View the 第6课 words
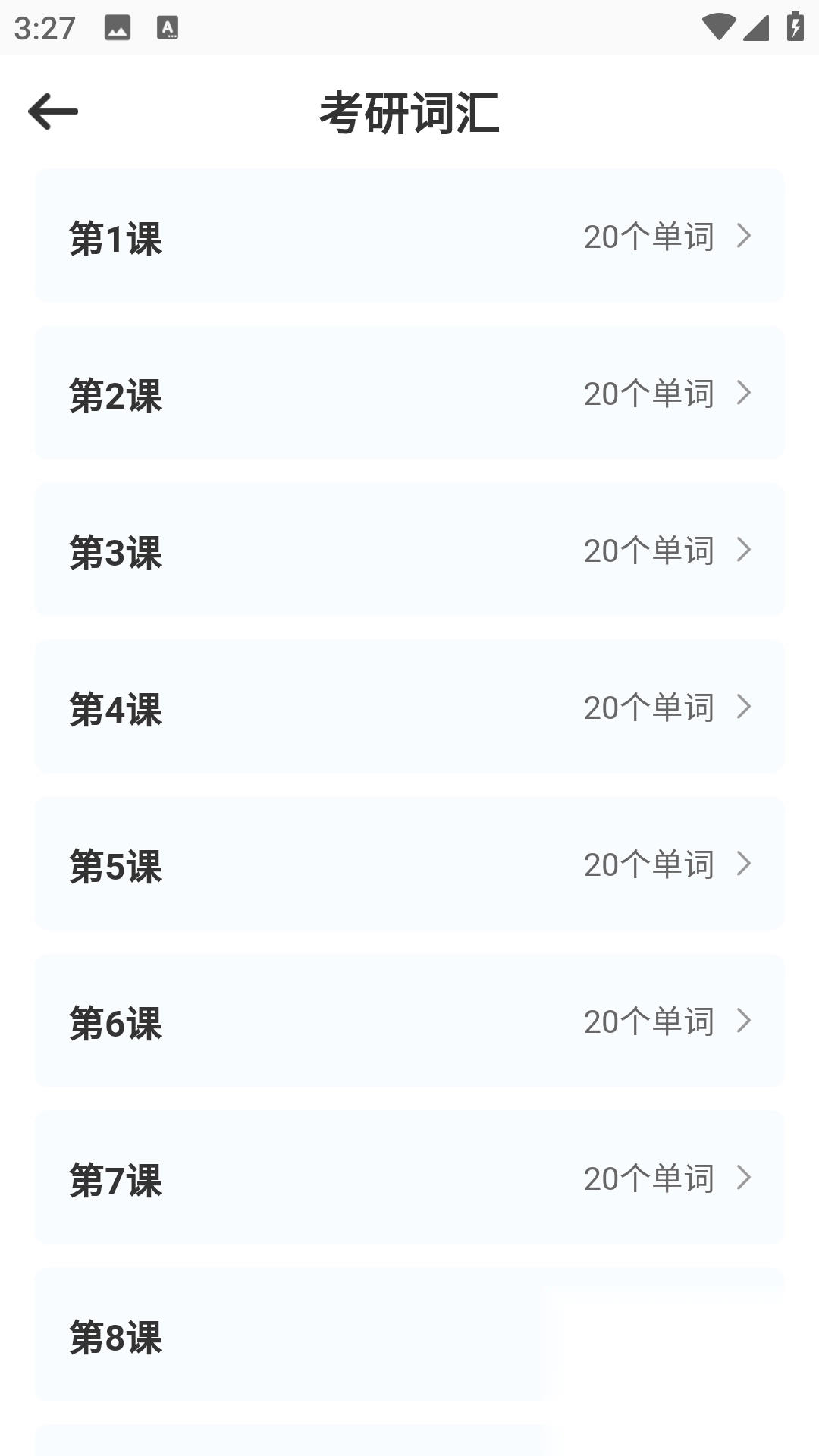This screenshot has width=819, height=1456. click(409, 1021)
